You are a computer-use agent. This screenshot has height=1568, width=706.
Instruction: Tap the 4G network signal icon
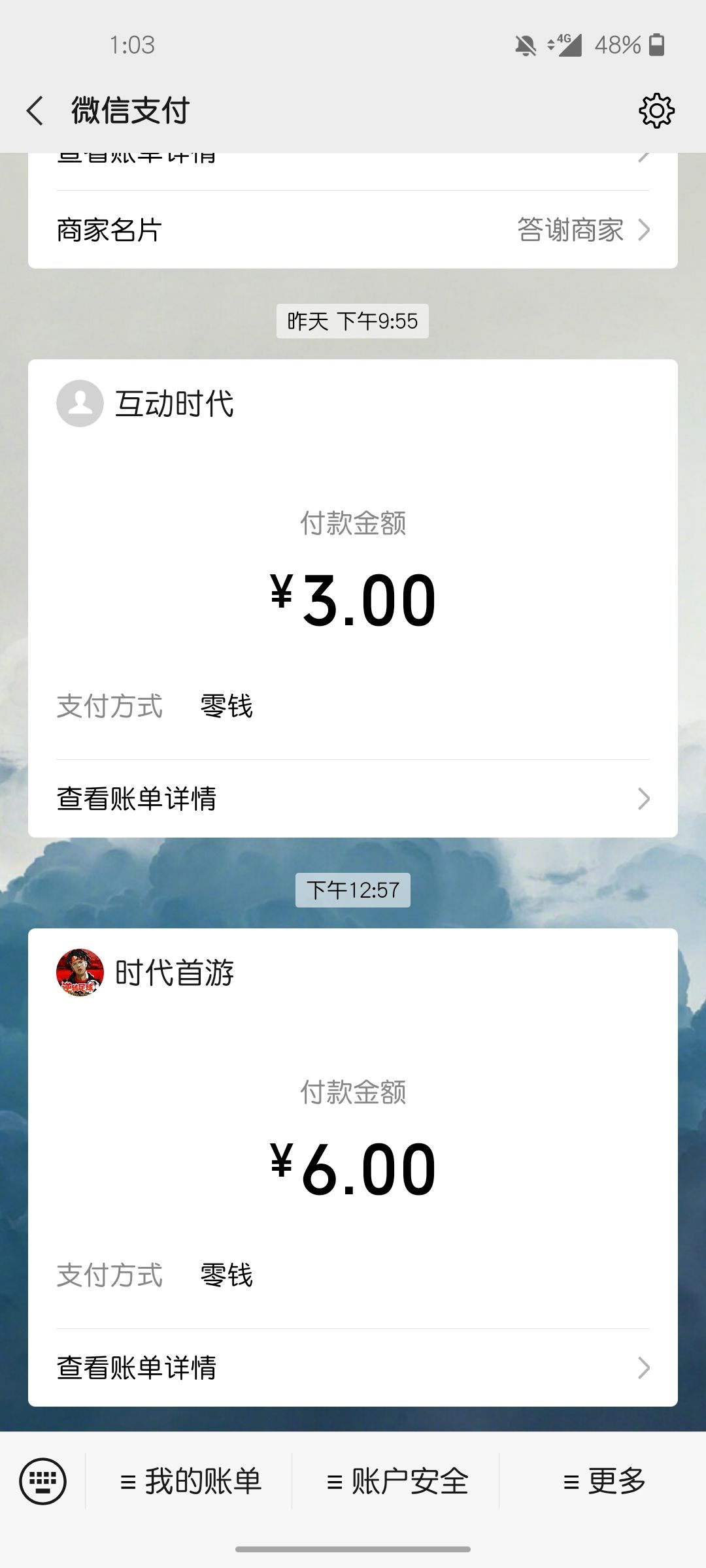click(x=566, y=44)
